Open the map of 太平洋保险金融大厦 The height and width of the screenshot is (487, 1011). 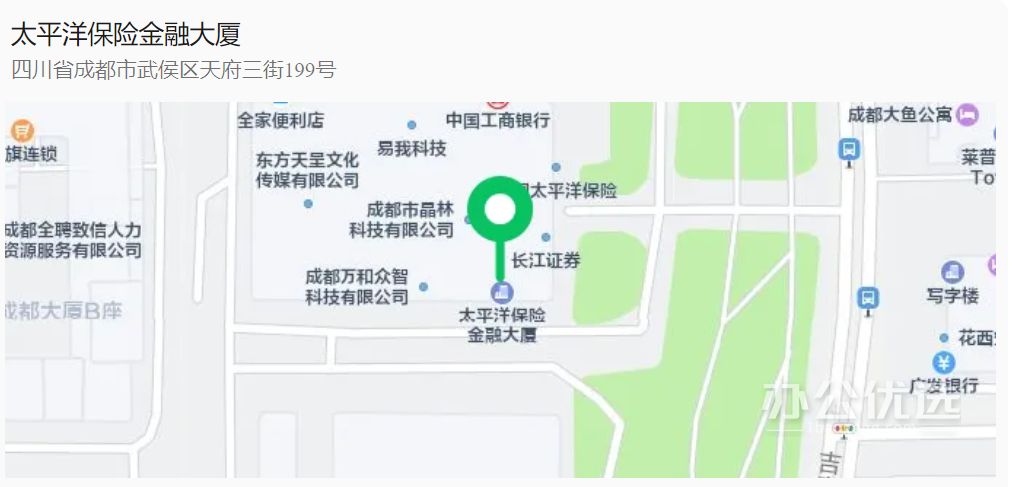click(x=500, y=288)
